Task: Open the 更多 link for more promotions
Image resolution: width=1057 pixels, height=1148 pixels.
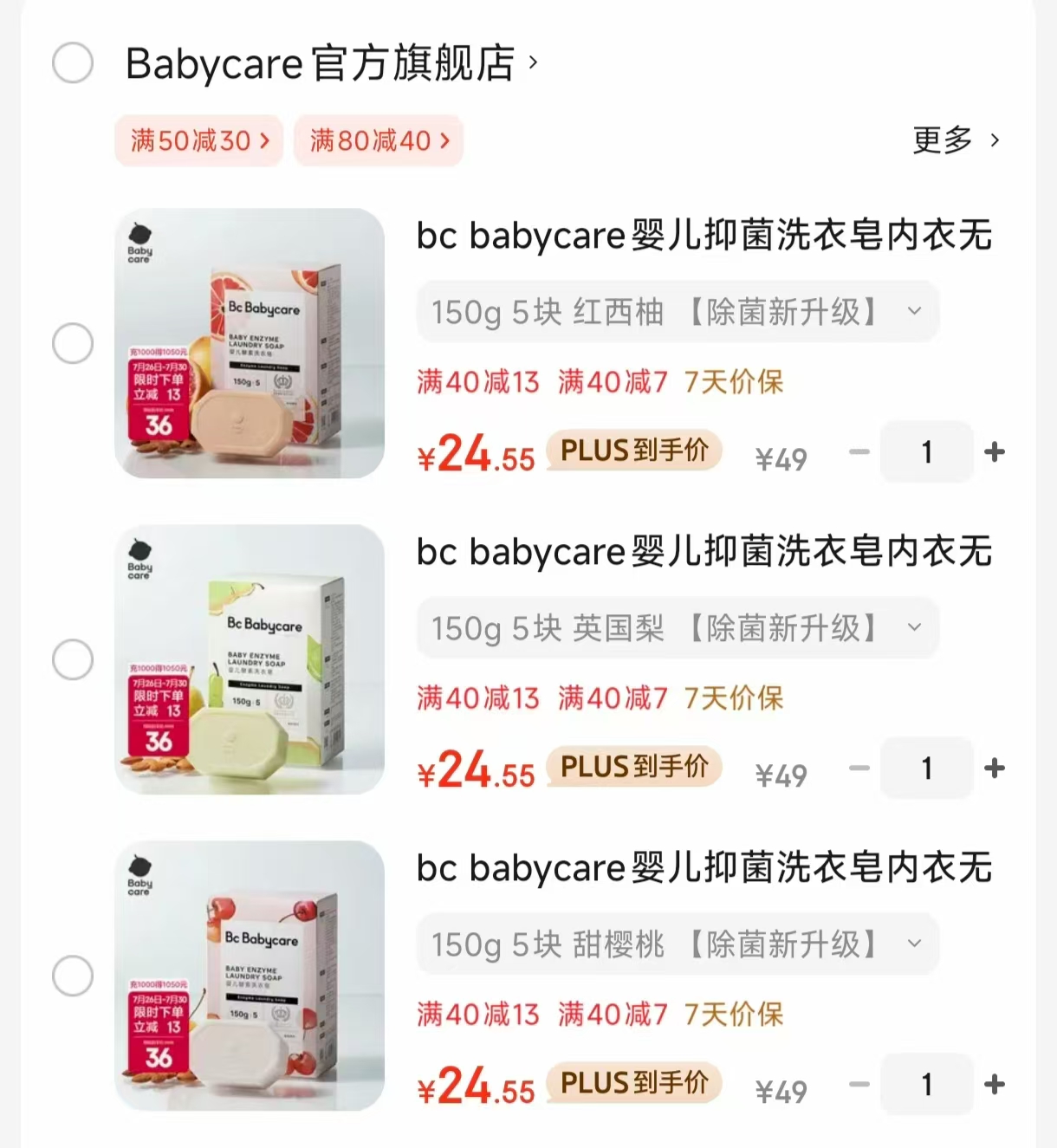Action: pyautogui.click(x=944, y=140)
